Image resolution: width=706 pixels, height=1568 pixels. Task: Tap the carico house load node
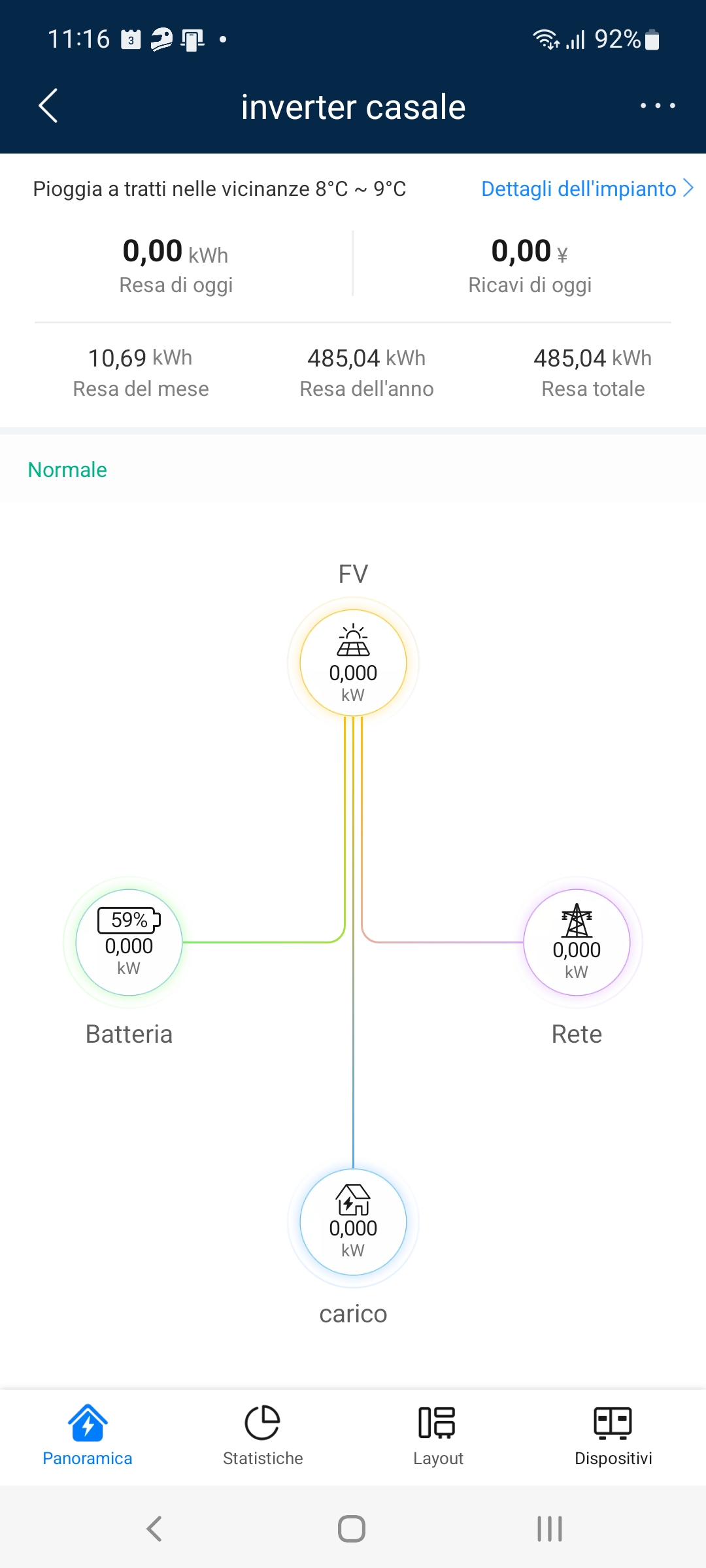click(x=353, y=1222)
